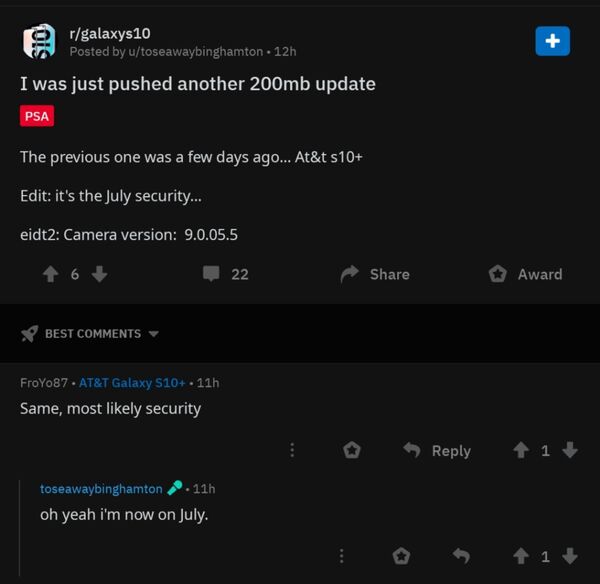
Task: Upvote the "now on July" reply
Action: point(521,556)
